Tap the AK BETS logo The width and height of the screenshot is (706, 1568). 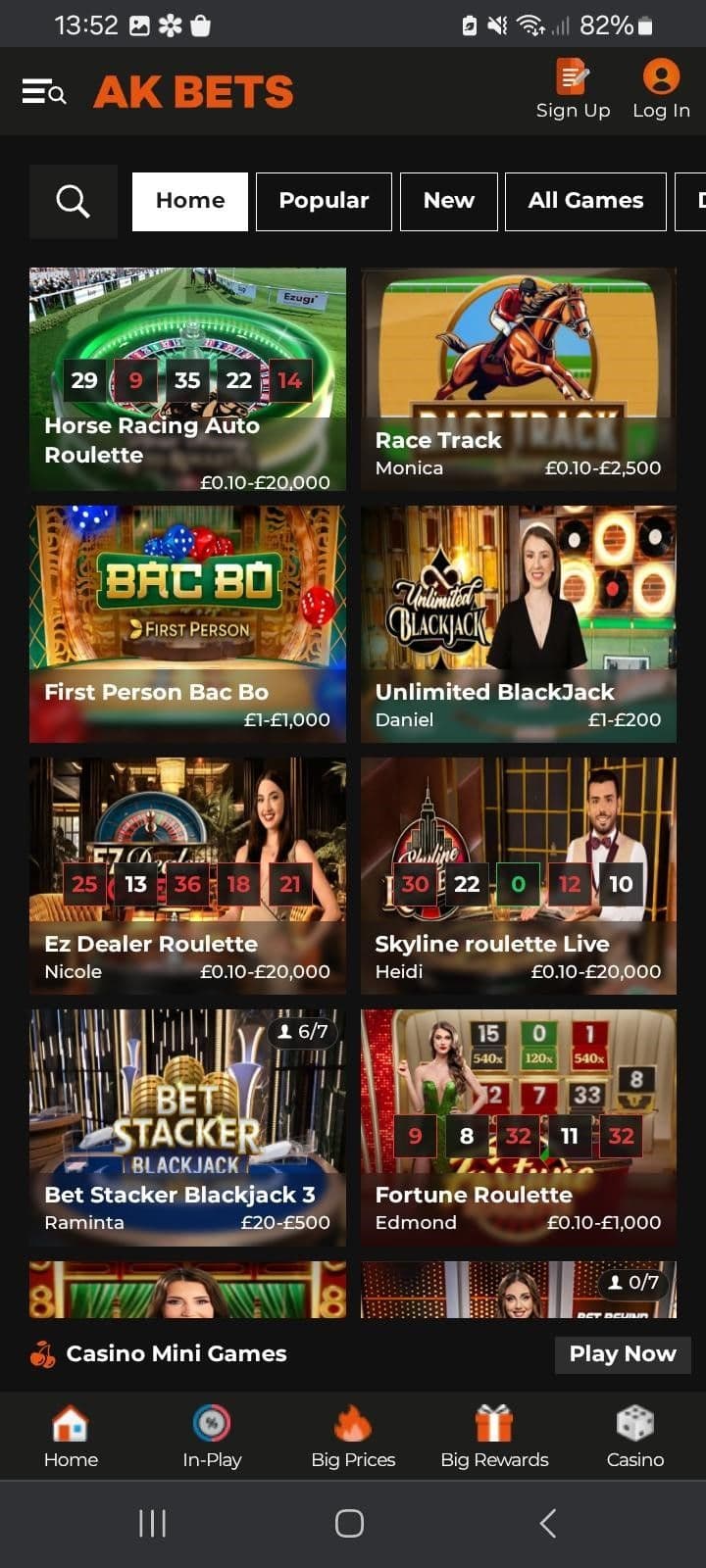[193, 90]
